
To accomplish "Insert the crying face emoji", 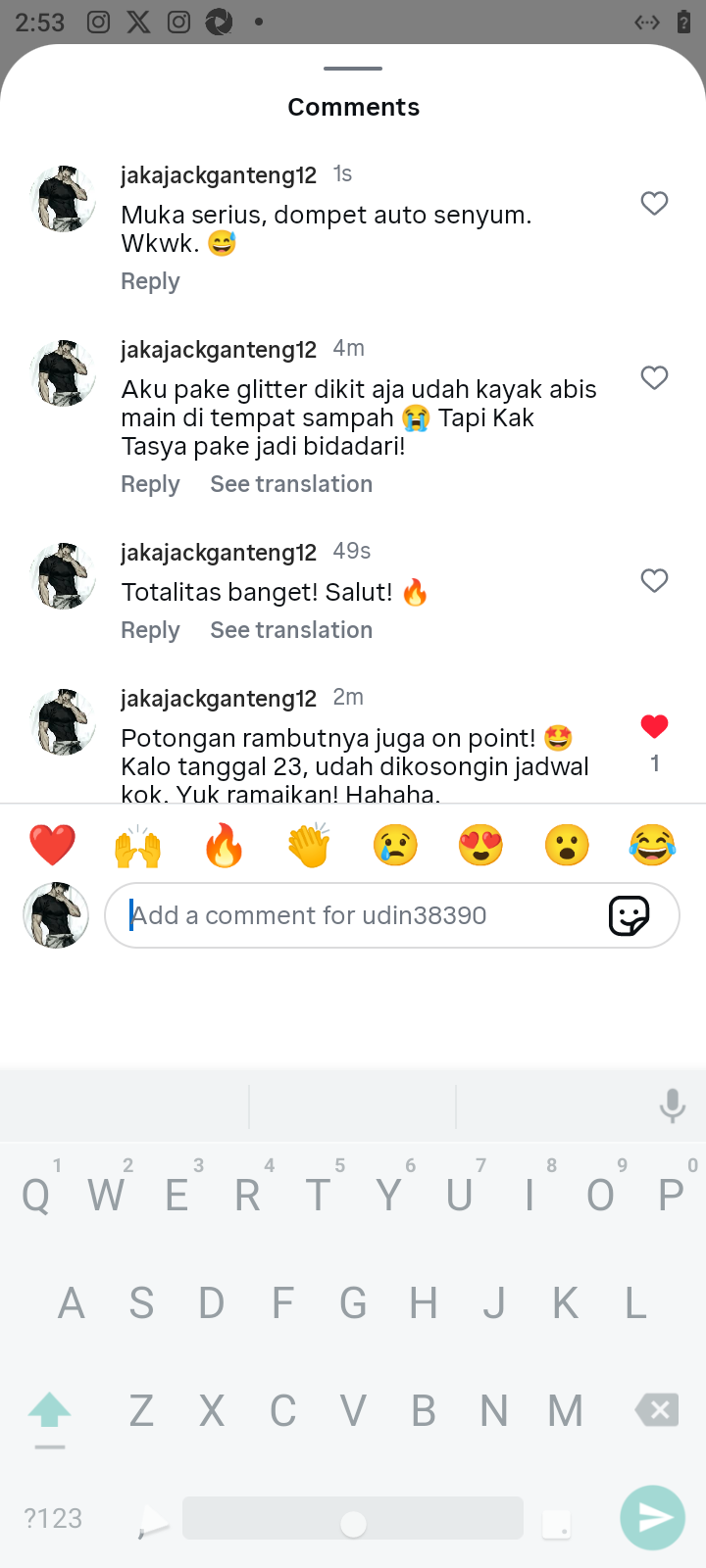I will click(395, 845).
